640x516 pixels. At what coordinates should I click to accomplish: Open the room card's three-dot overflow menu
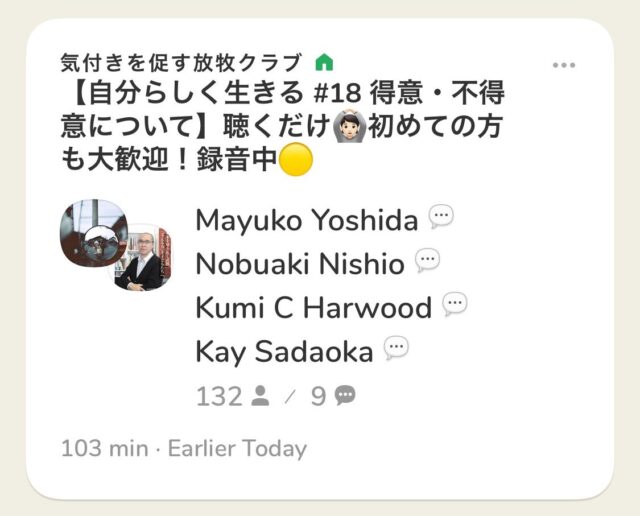click(564, 65)
